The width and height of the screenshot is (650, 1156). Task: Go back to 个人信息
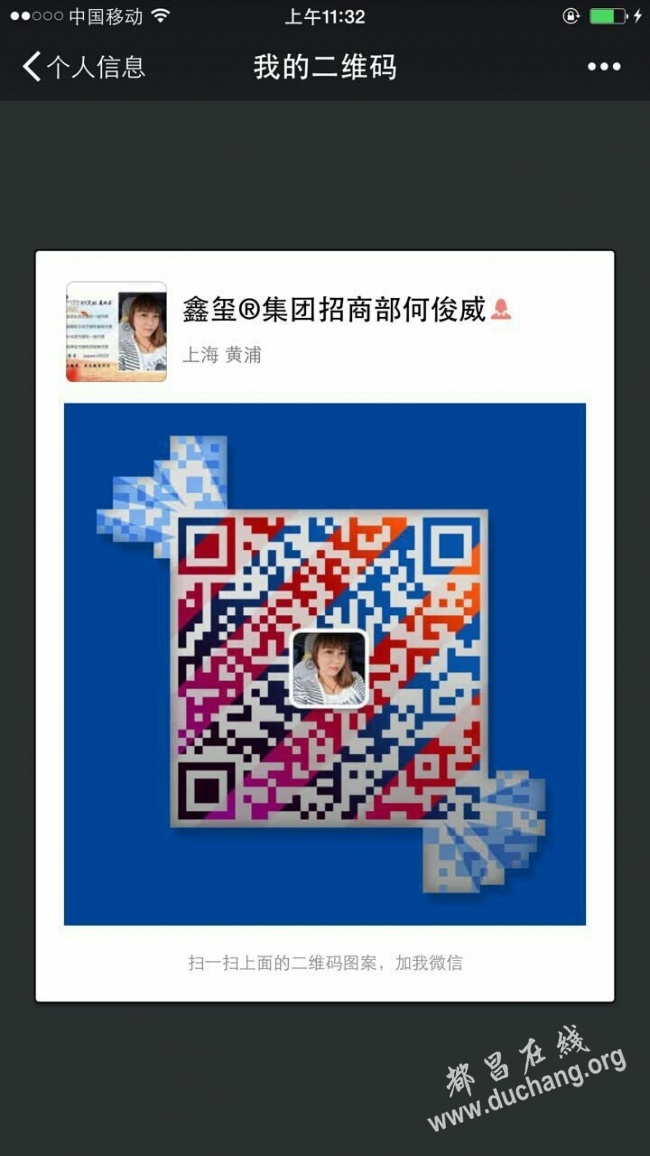click(82, 67)
